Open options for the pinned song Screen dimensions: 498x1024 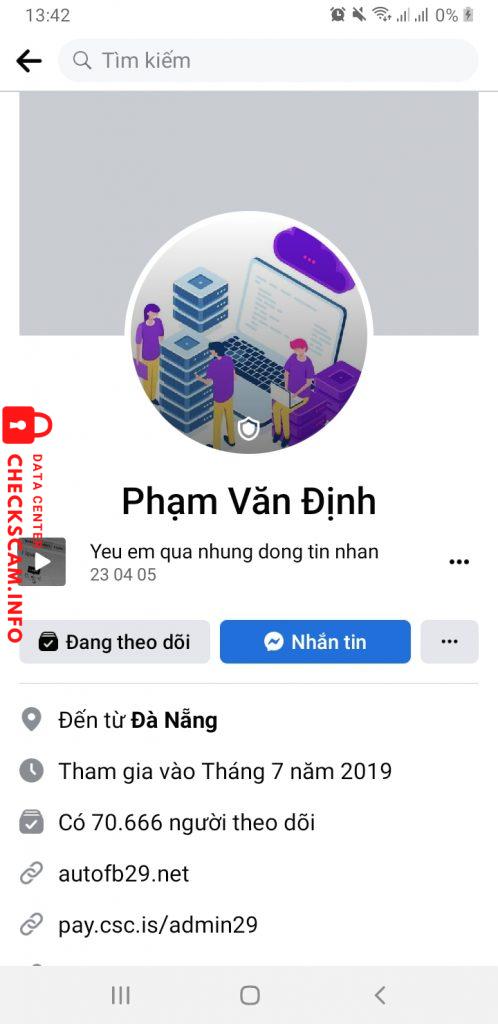pyautogui.click(x=459, y=562)
